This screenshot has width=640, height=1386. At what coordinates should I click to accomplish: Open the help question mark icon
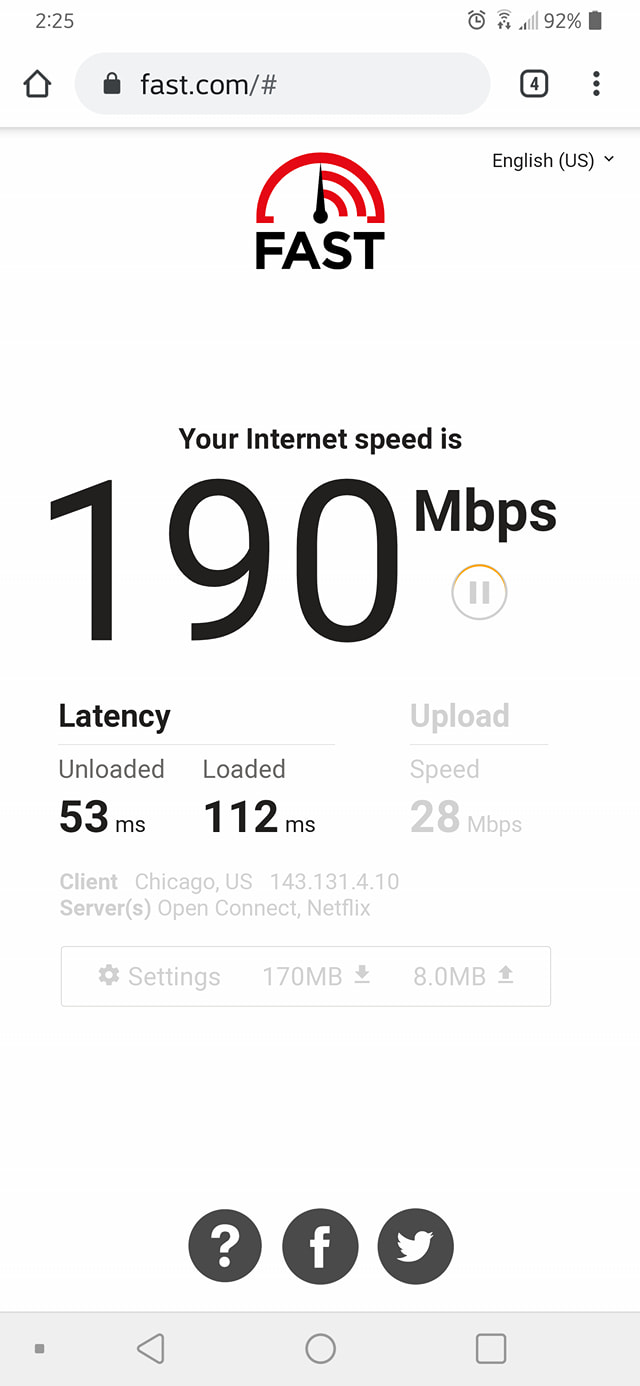(x=225, y=1245)
